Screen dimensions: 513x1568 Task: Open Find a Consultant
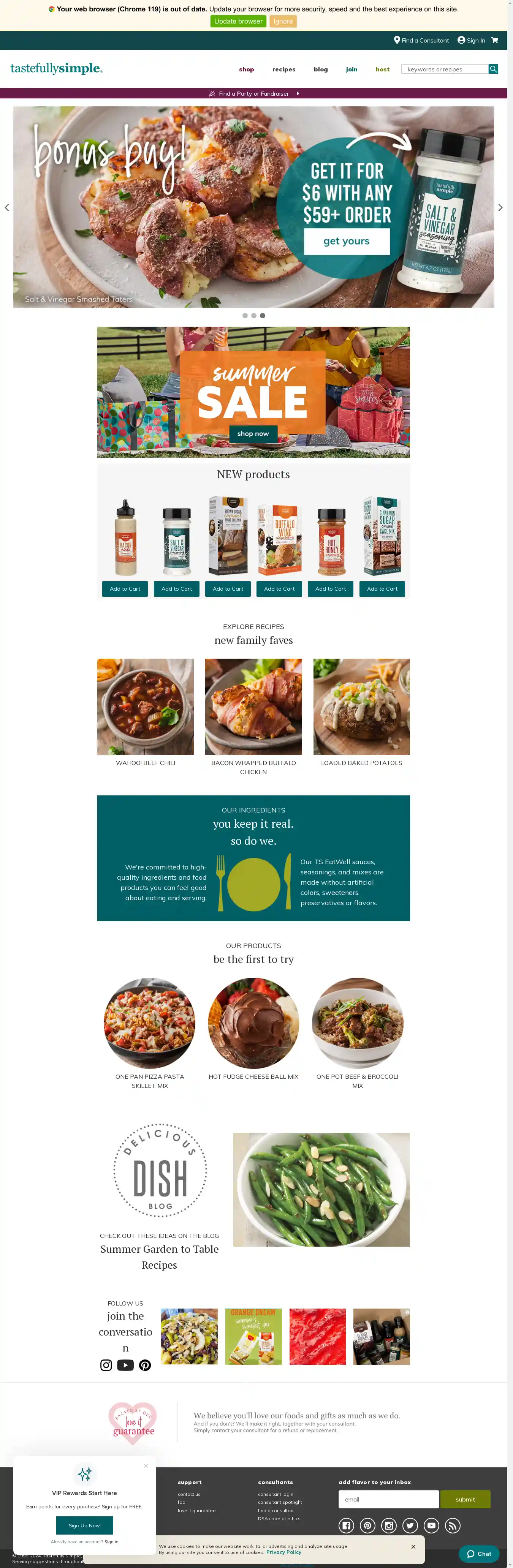421,40
